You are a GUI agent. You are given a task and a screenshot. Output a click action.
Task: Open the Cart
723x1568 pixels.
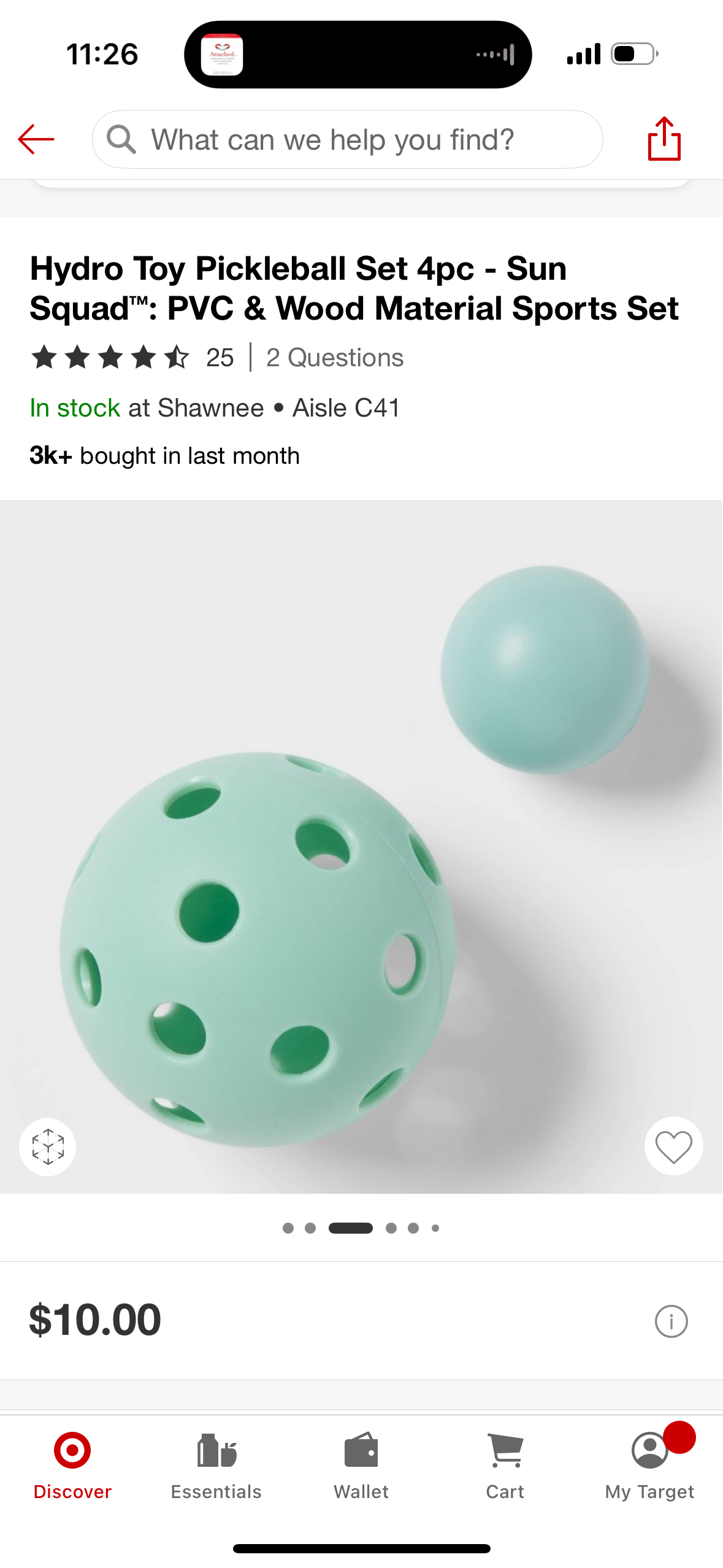(x=505, y=1466)
